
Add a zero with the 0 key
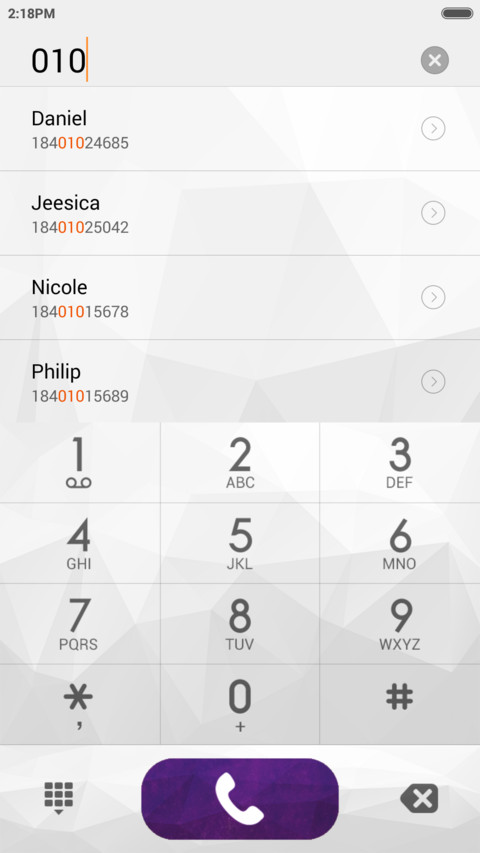pyautogui.click(x=240, y=704)
